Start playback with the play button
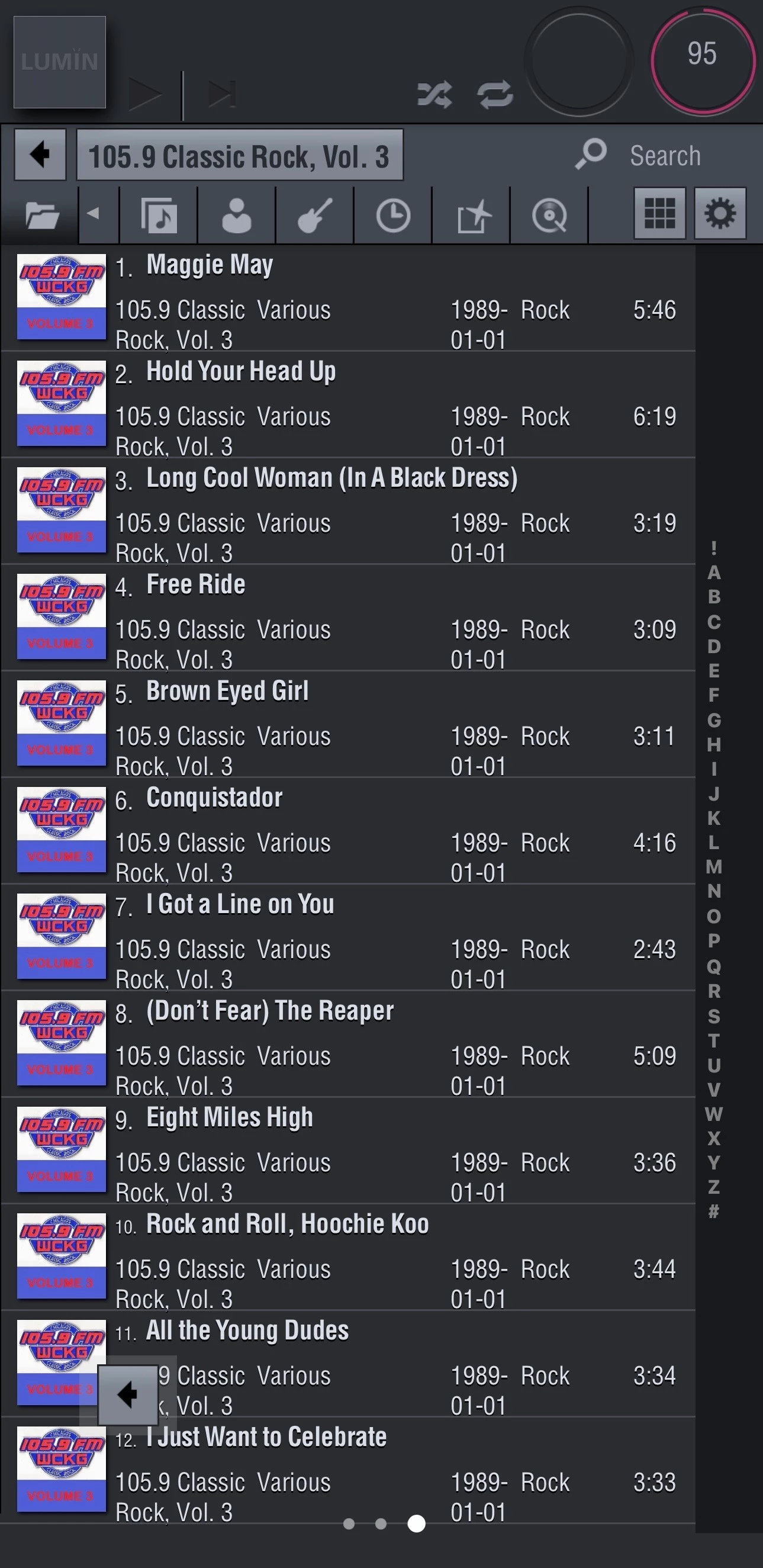The height and width of the screenshot is (1568, 763). (144, 94)
